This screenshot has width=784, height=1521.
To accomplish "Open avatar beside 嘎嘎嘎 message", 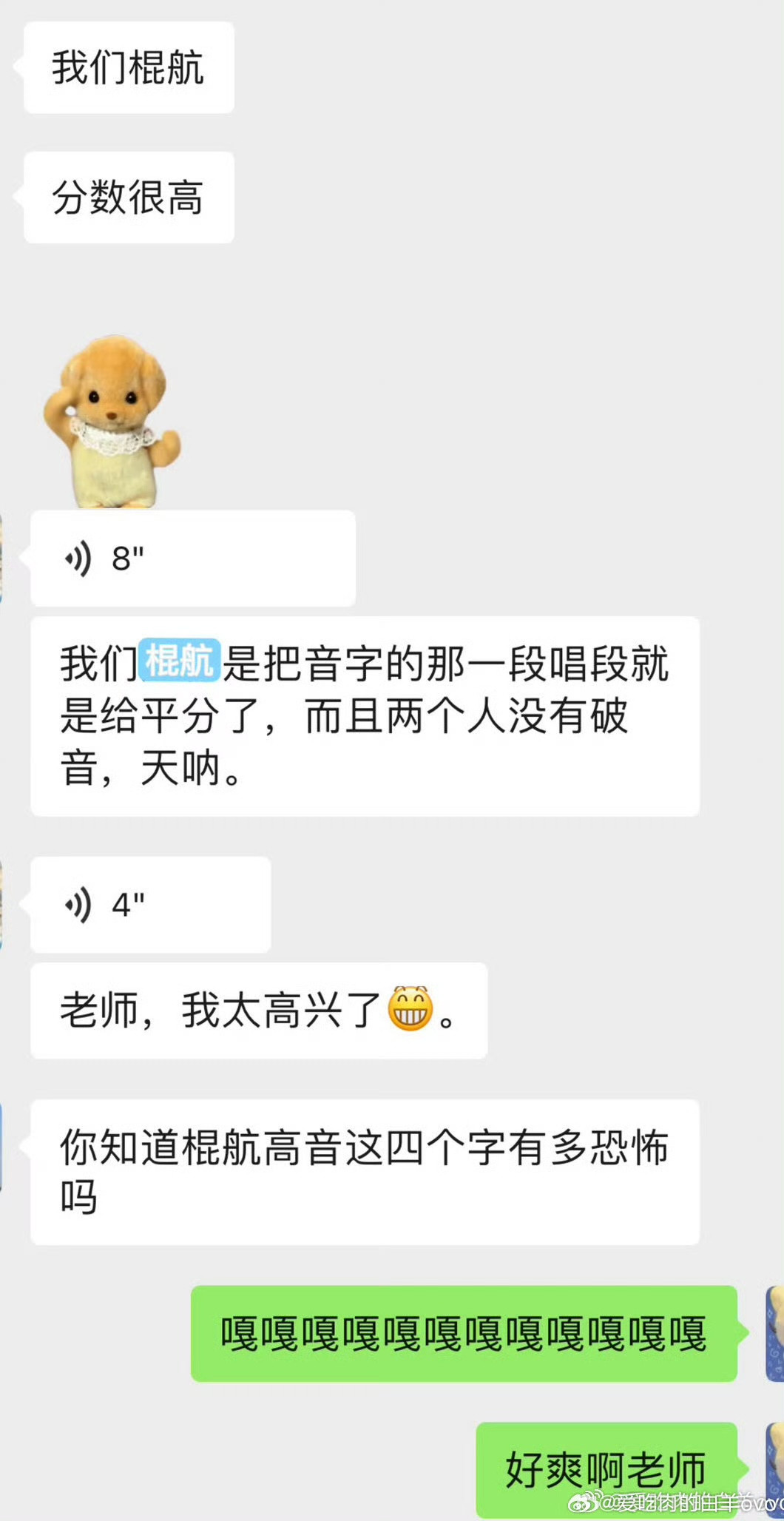I will tap(774, 1333).
